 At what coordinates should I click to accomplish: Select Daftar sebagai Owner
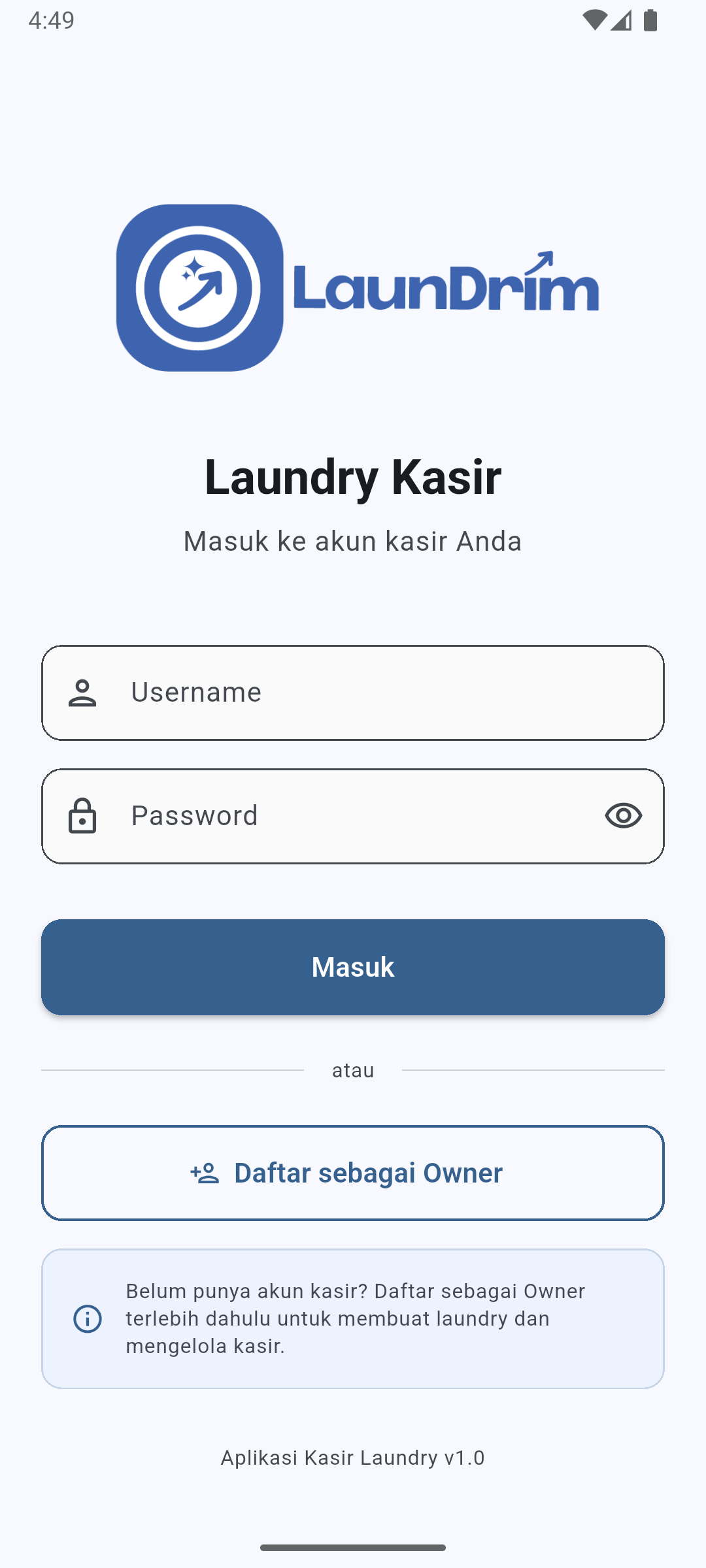click(x=353, y=1173)
